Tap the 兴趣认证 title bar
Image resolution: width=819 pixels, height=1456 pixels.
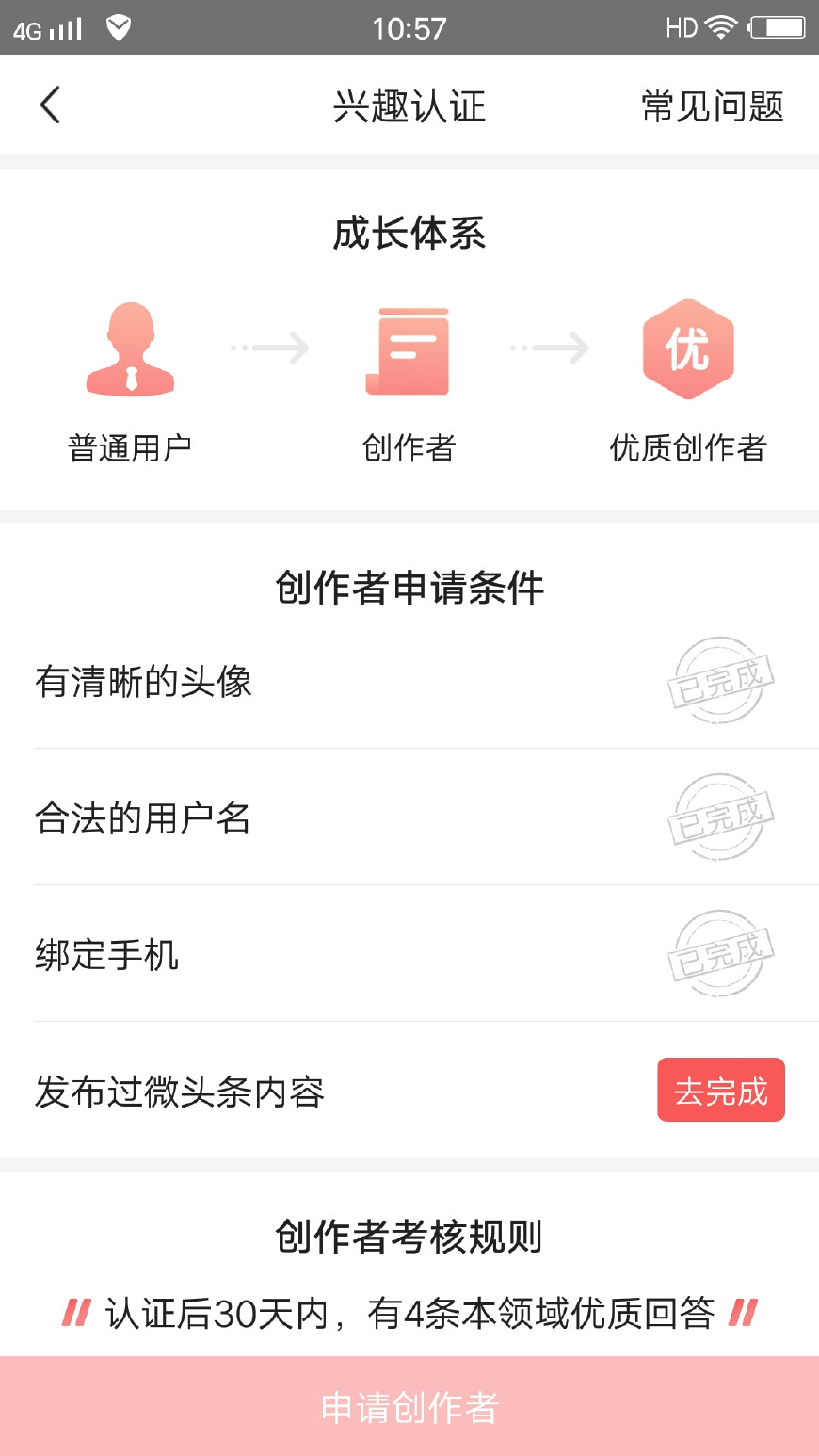coord(409,106)
